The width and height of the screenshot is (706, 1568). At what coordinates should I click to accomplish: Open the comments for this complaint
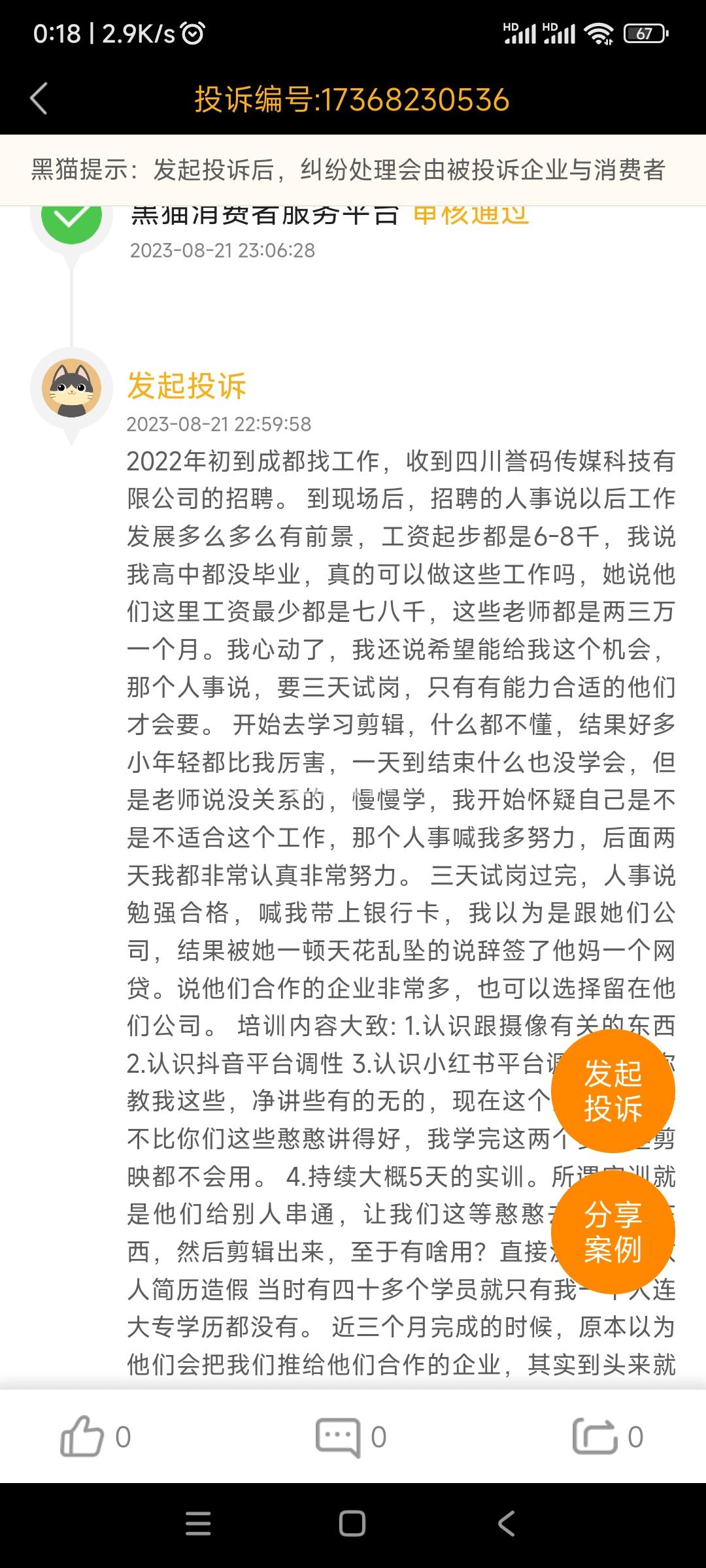338,1437
